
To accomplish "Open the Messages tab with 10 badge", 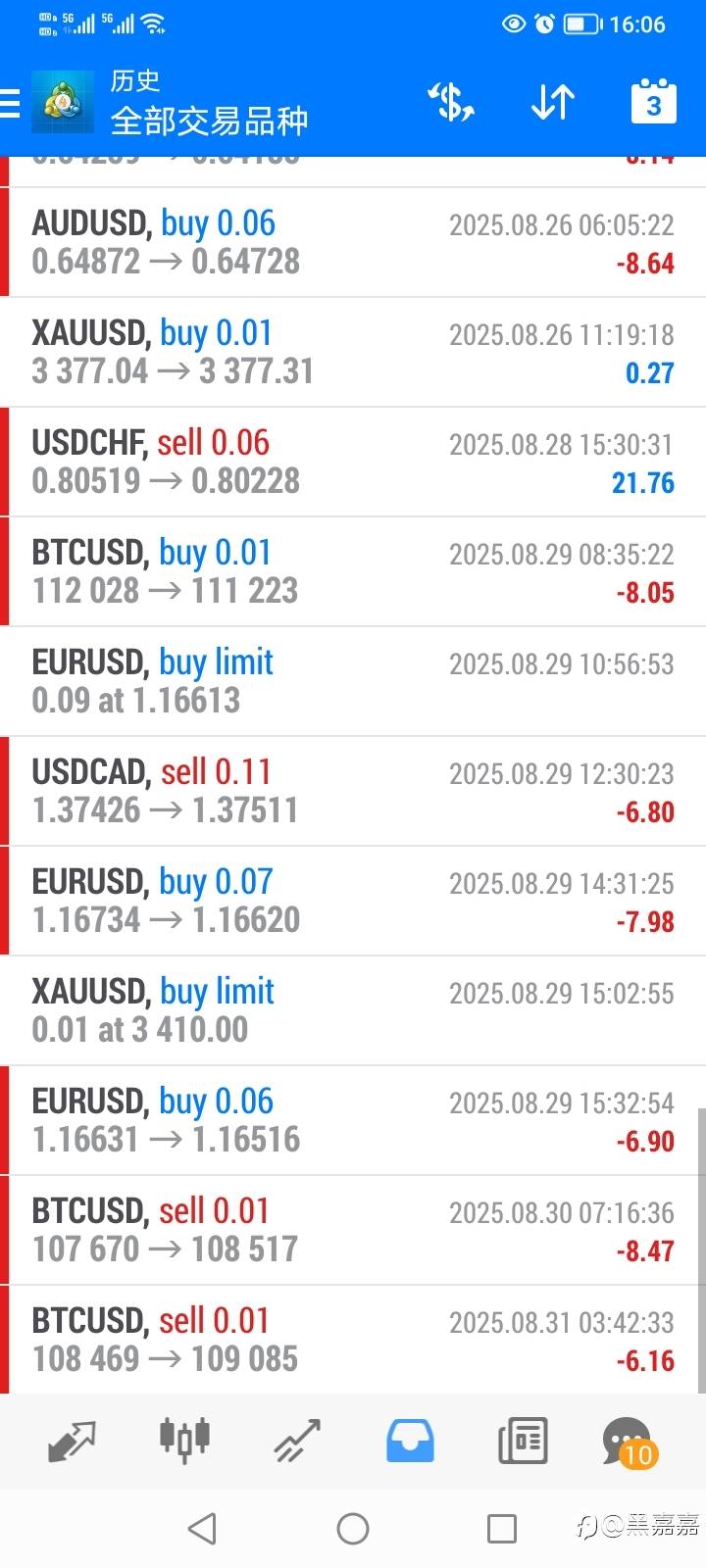I will click(629, 1443).
